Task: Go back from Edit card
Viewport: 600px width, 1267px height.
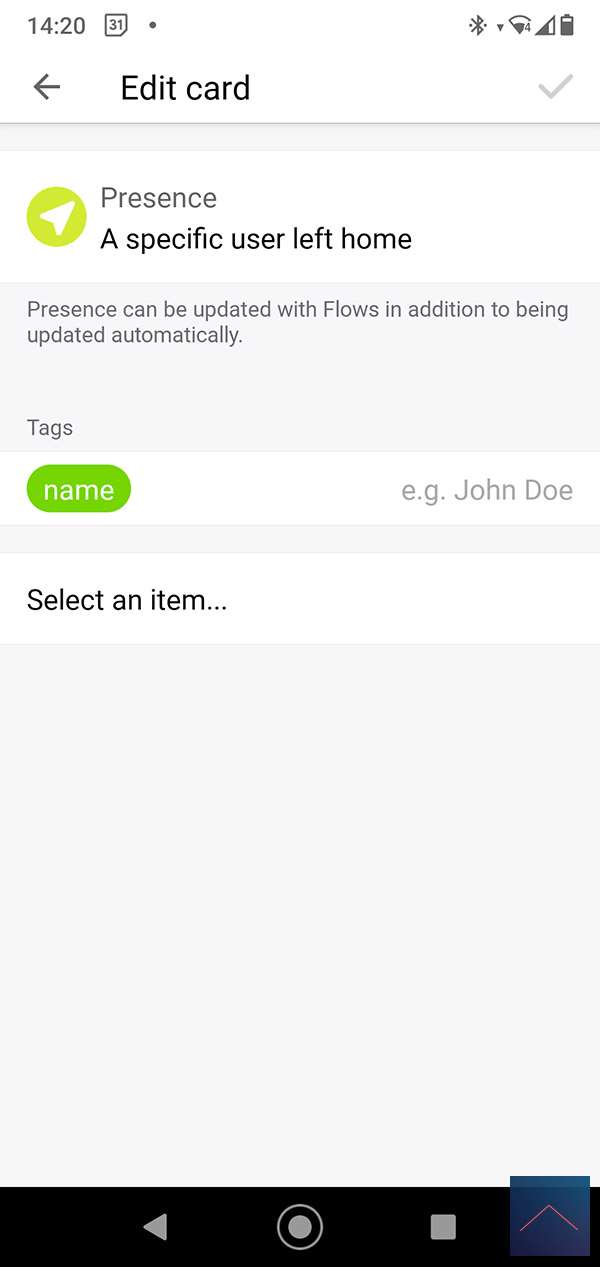Action: (x=47, y=88)
